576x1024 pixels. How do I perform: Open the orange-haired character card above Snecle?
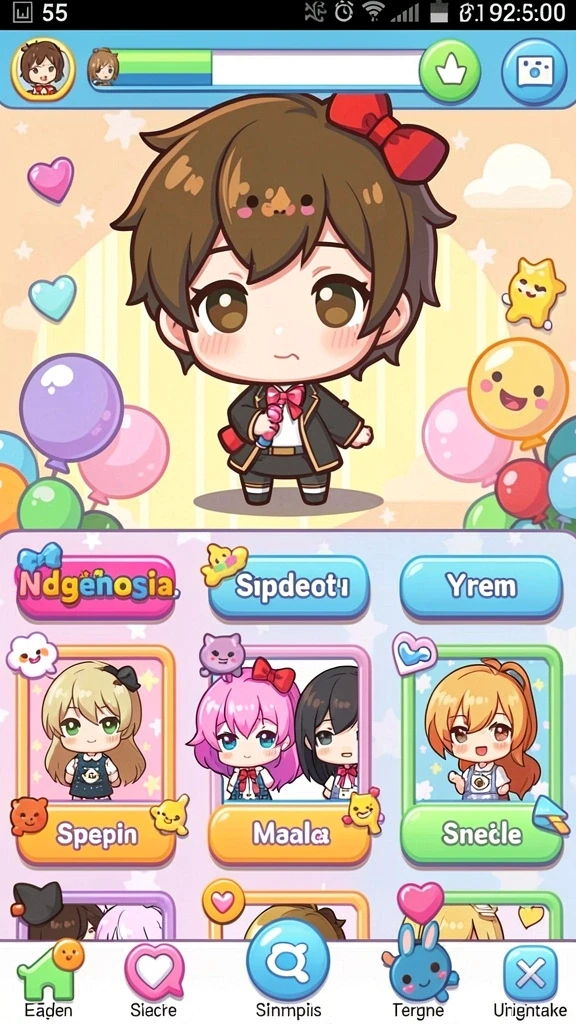point(481,726)
